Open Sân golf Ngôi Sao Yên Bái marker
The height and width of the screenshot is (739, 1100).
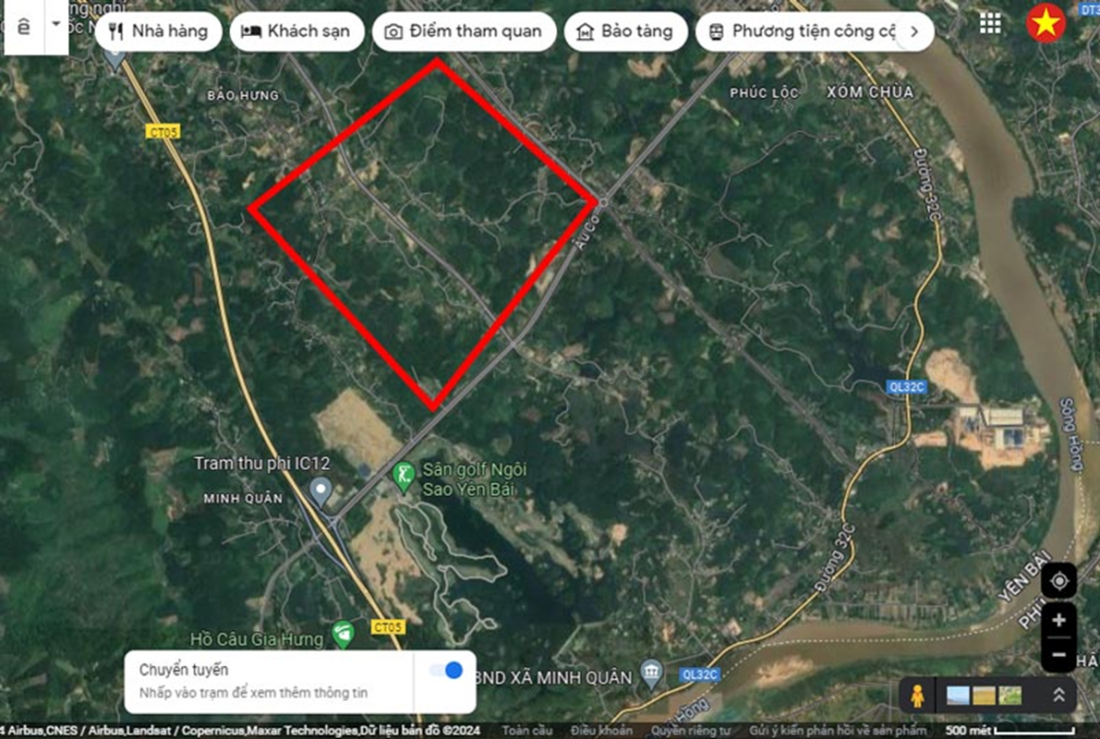coord(404,476)
